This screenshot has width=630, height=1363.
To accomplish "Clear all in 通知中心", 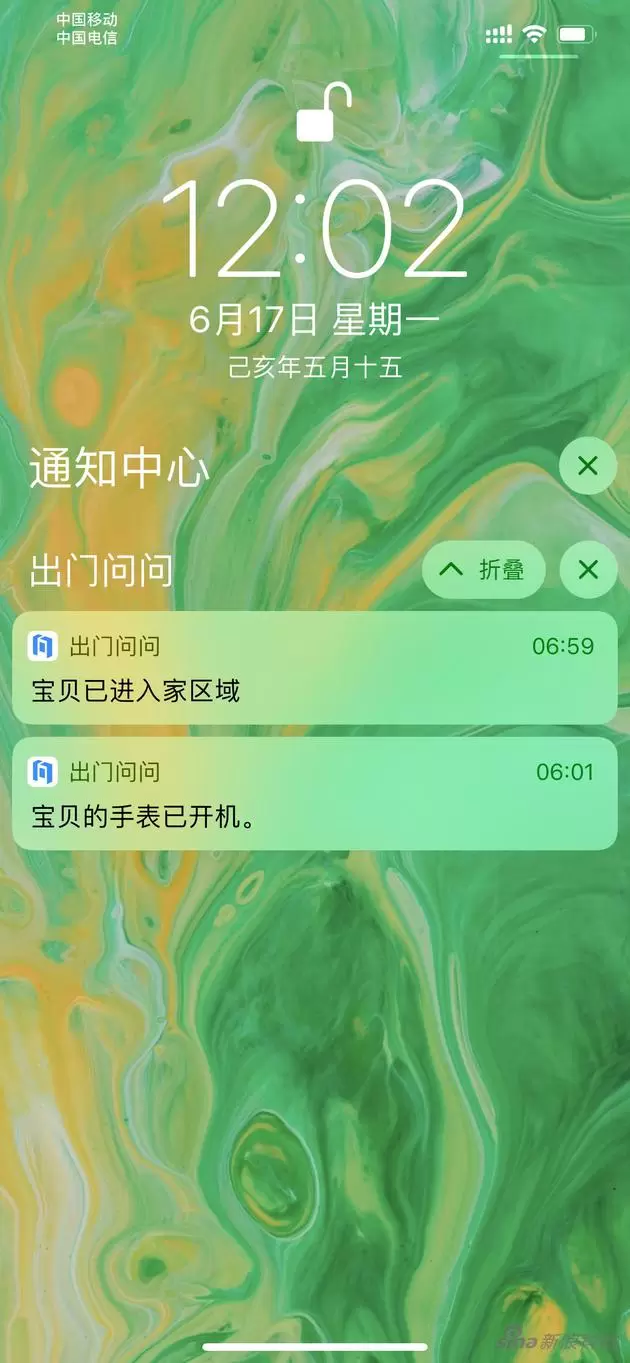I will coord(587,466).
